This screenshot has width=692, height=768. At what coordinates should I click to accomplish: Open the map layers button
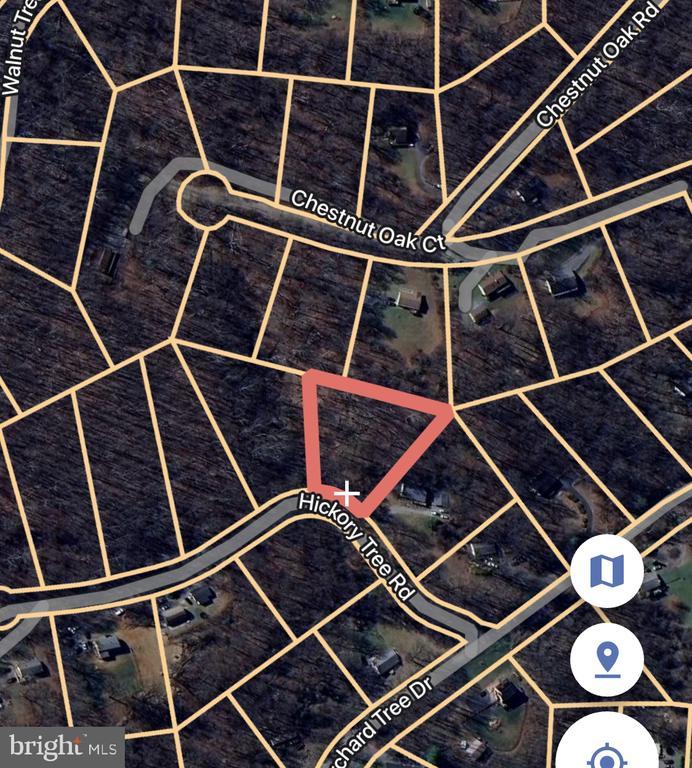(607, 571)
